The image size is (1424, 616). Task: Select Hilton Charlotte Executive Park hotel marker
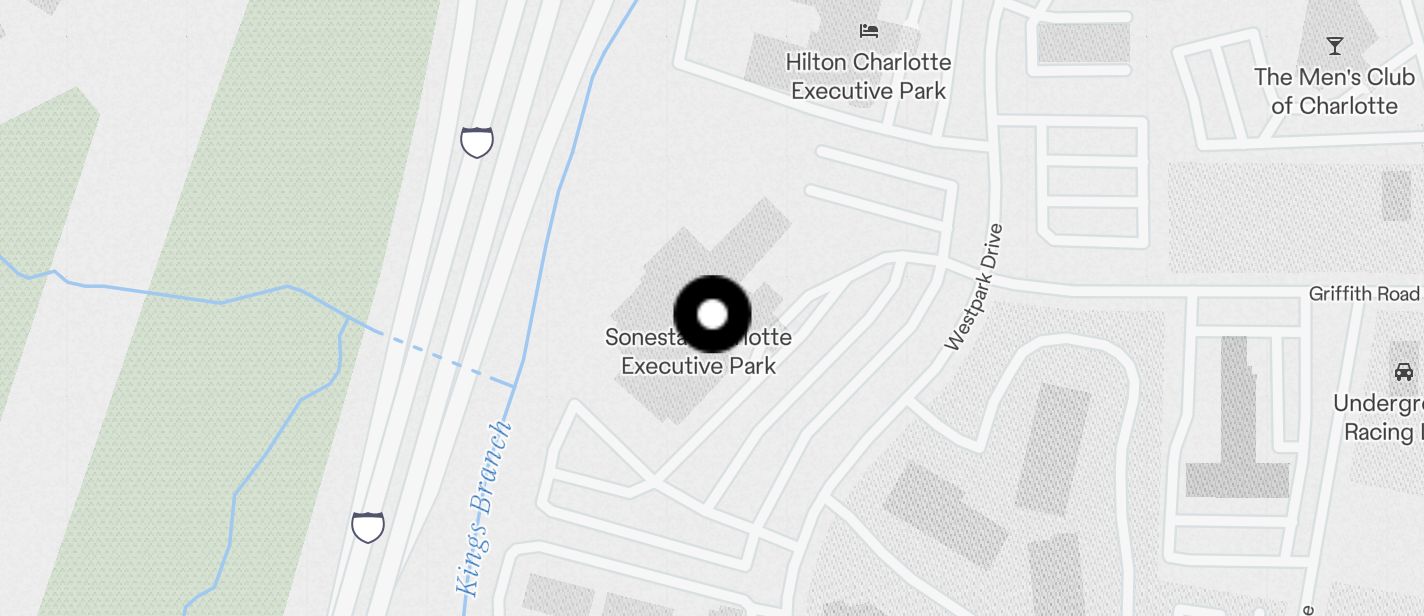tap(868, 32)
